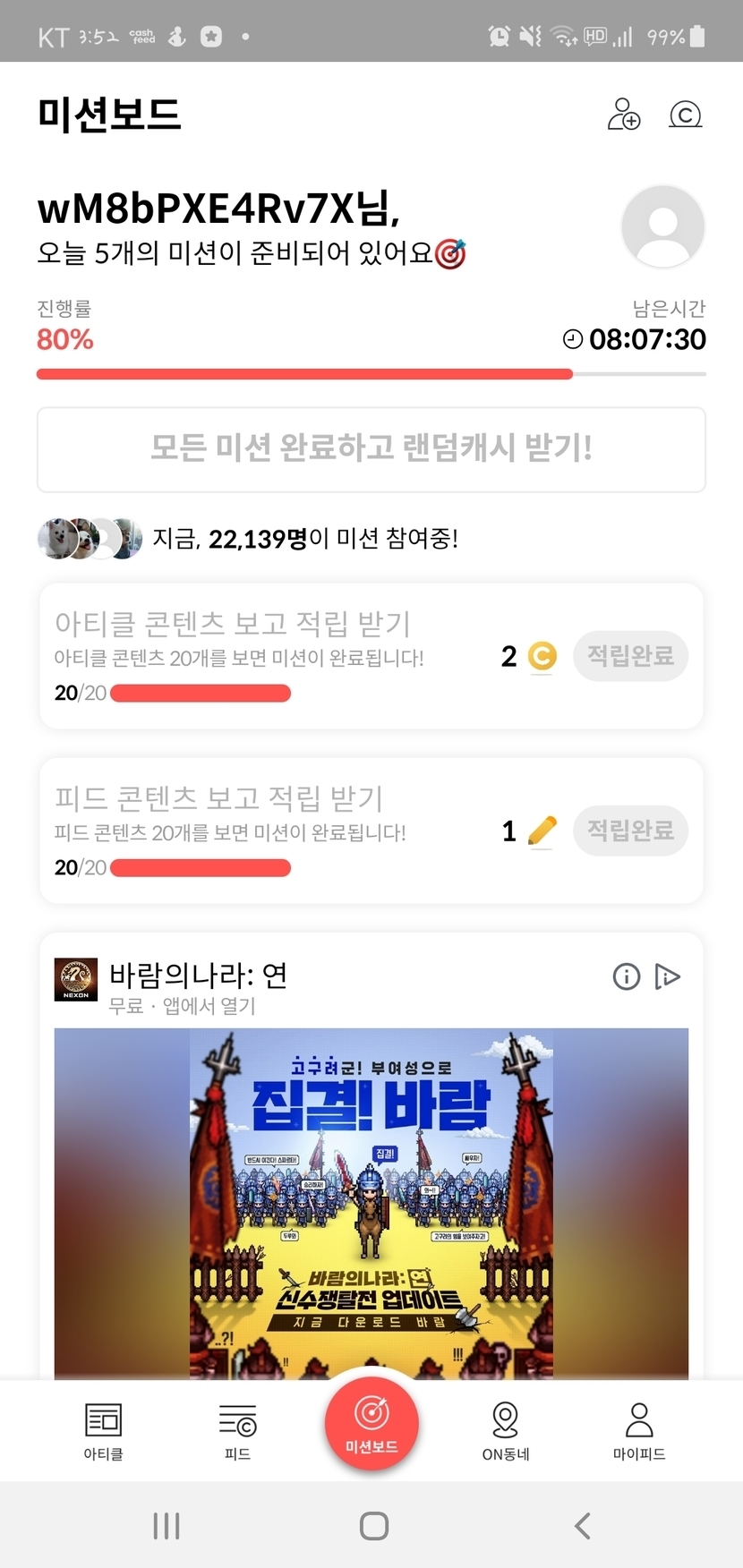Tap the AdChoices play icon
The image size is (743, 1568).
tap(668, 976)
